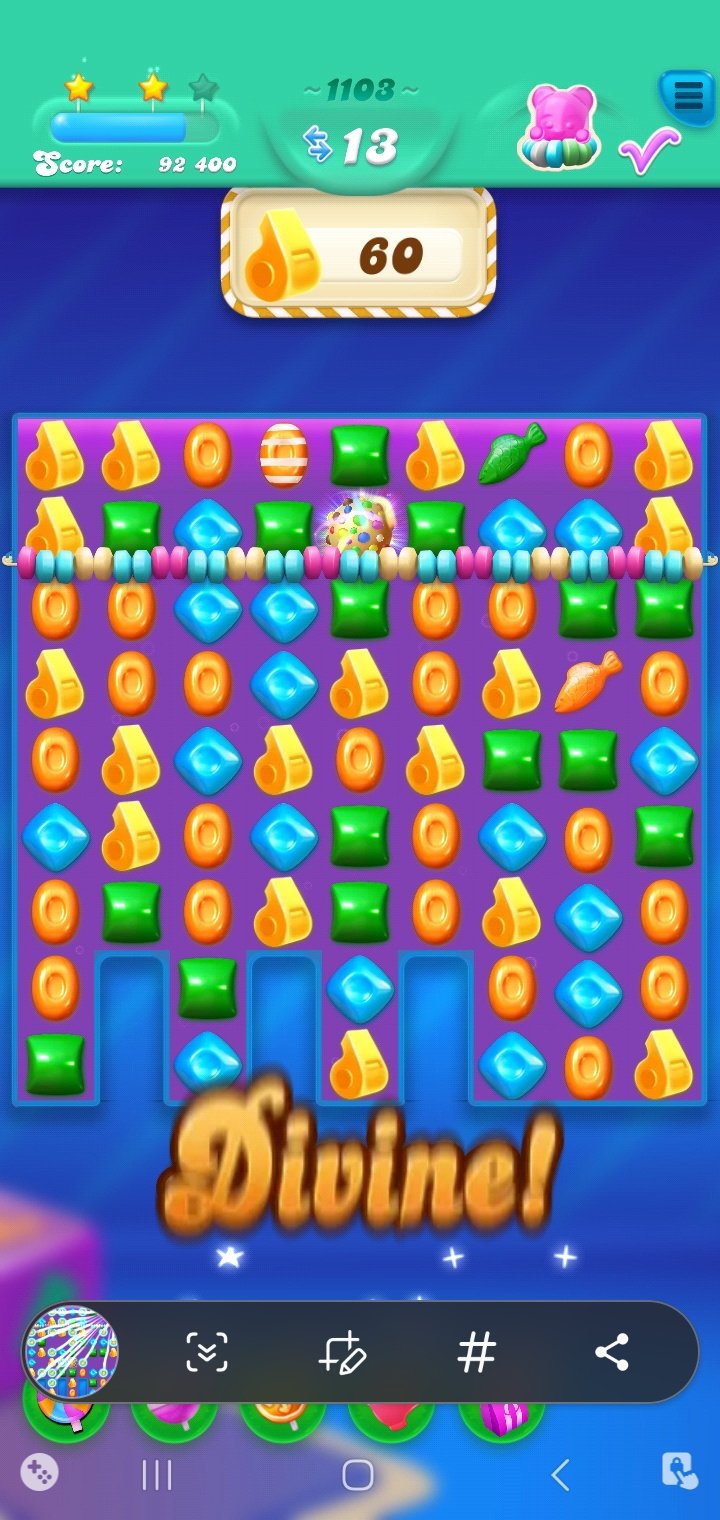Go to the home screen

tap(358, 1474)
